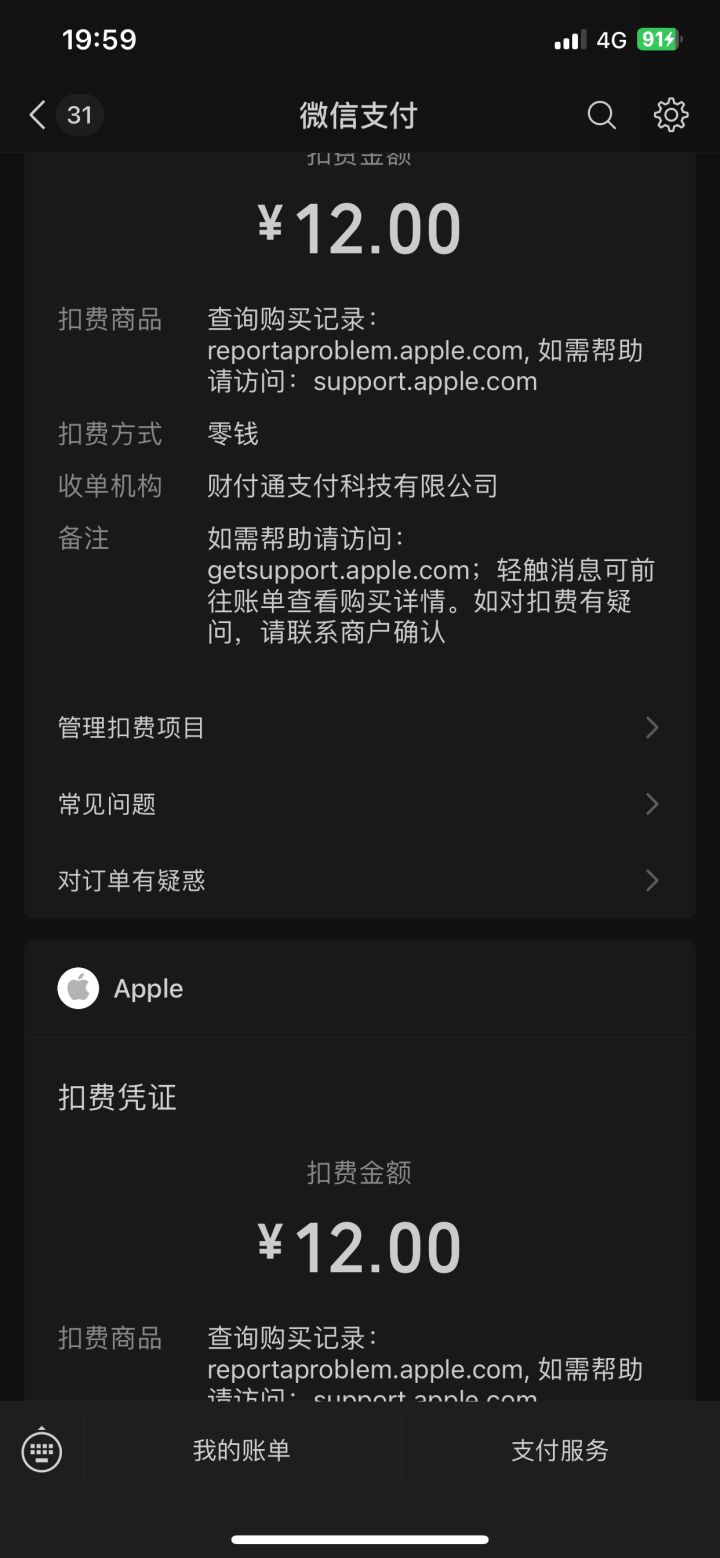Open the search function in WeChat Pay
720x1558 pixels.
tap(601, 115)
